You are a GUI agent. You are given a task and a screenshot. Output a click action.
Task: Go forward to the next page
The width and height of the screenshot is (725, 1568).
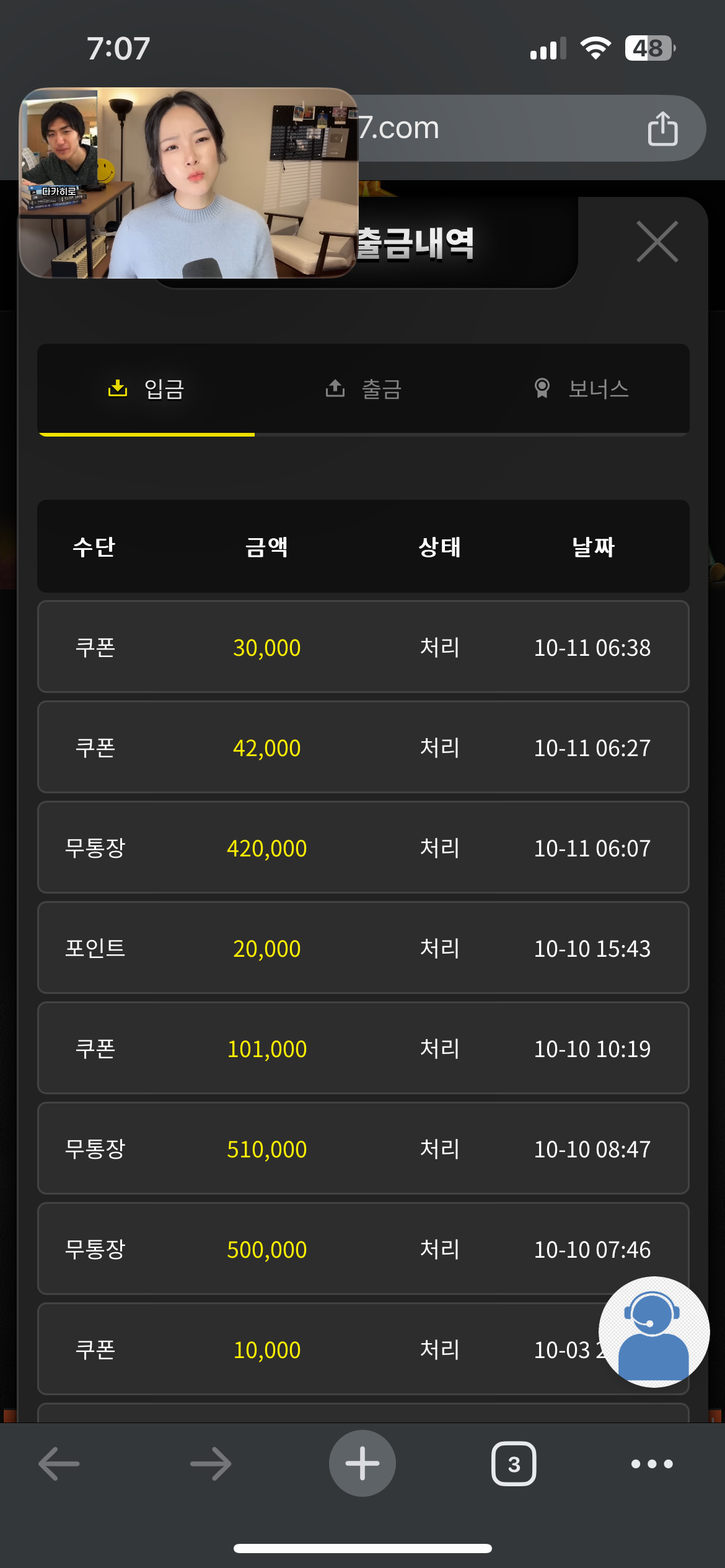tap(211, 1464)
